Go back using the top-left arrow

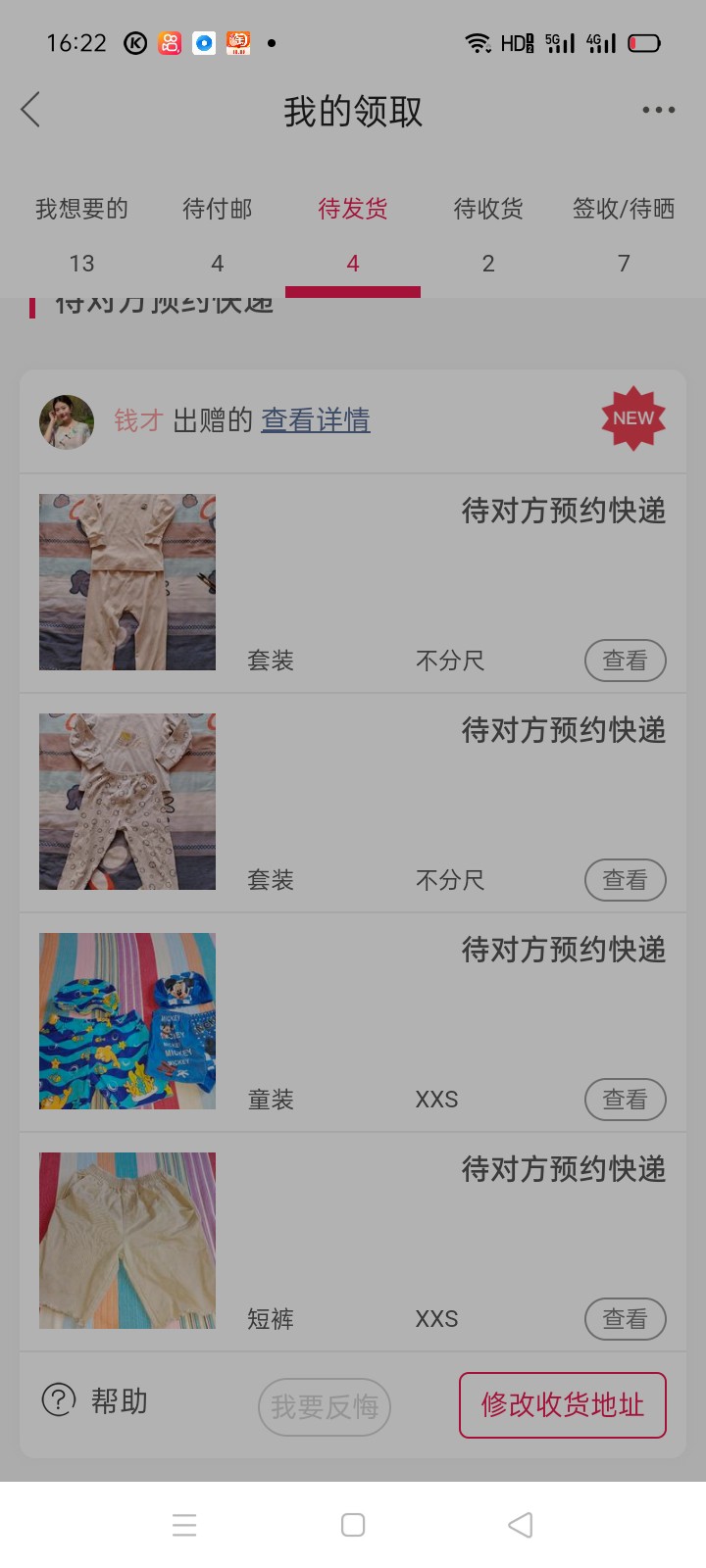tap(31, 110)
